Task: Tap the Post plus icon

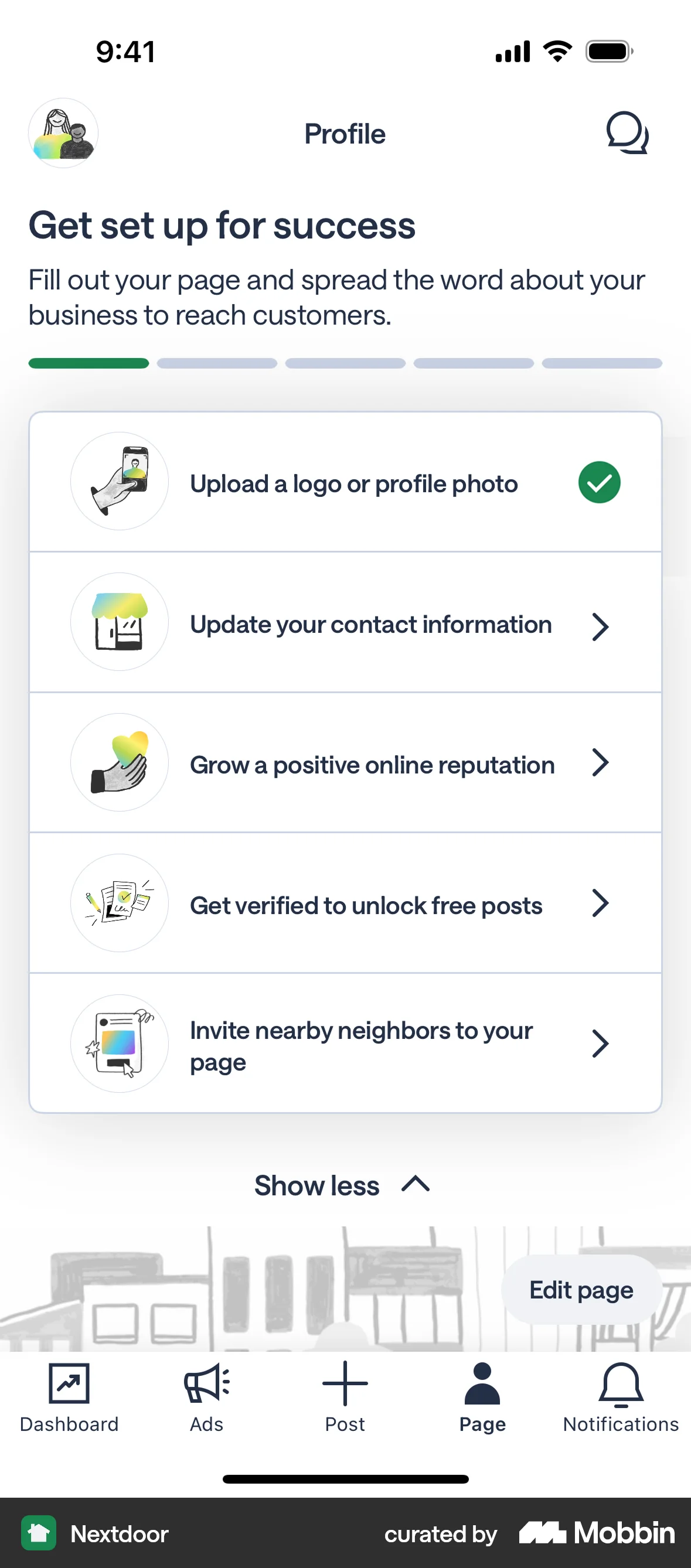Action: (x=345, y=1383)
